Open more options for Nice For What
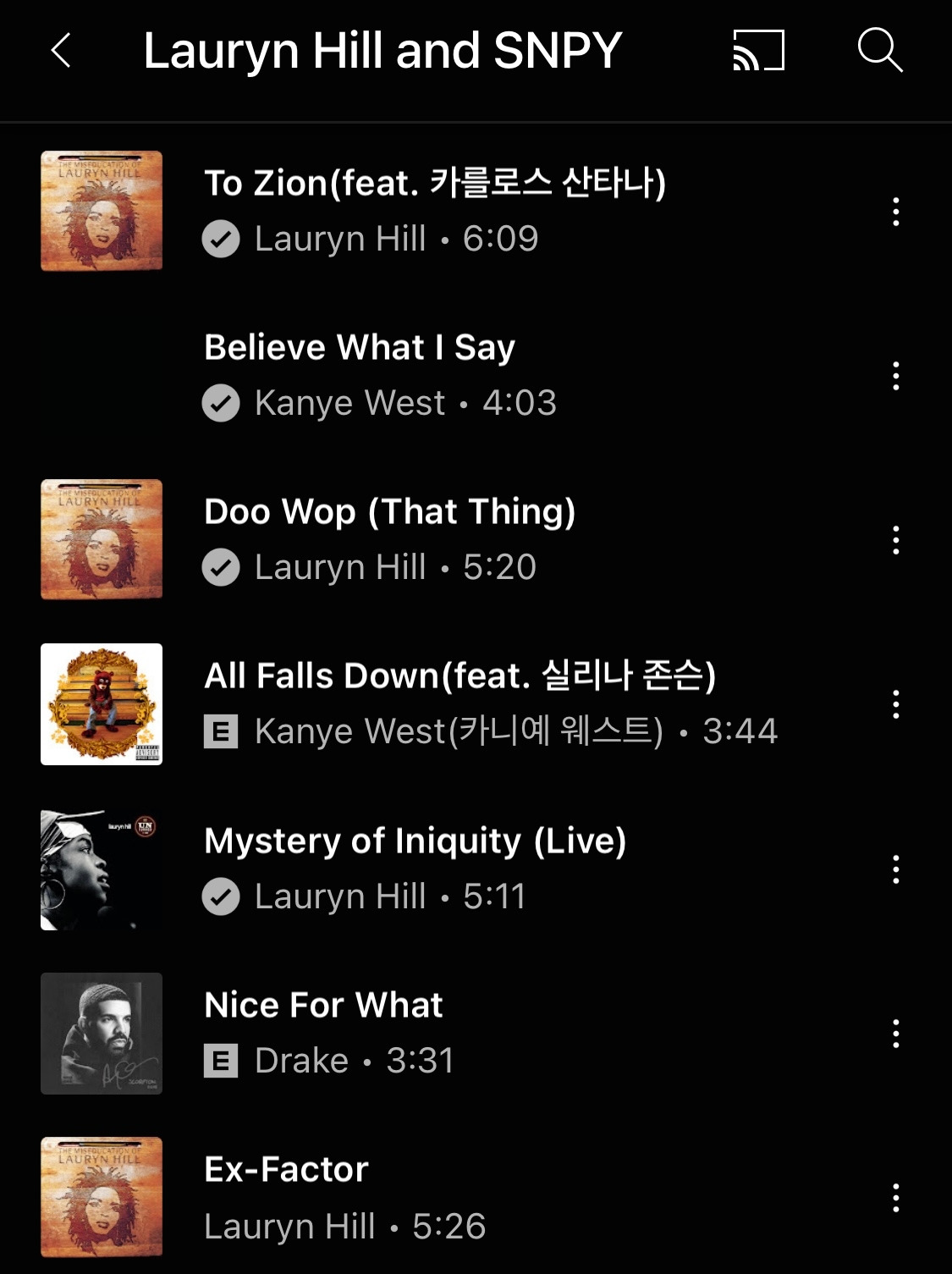This screenshot has height=1274, width=952. tap(895, 1034)
